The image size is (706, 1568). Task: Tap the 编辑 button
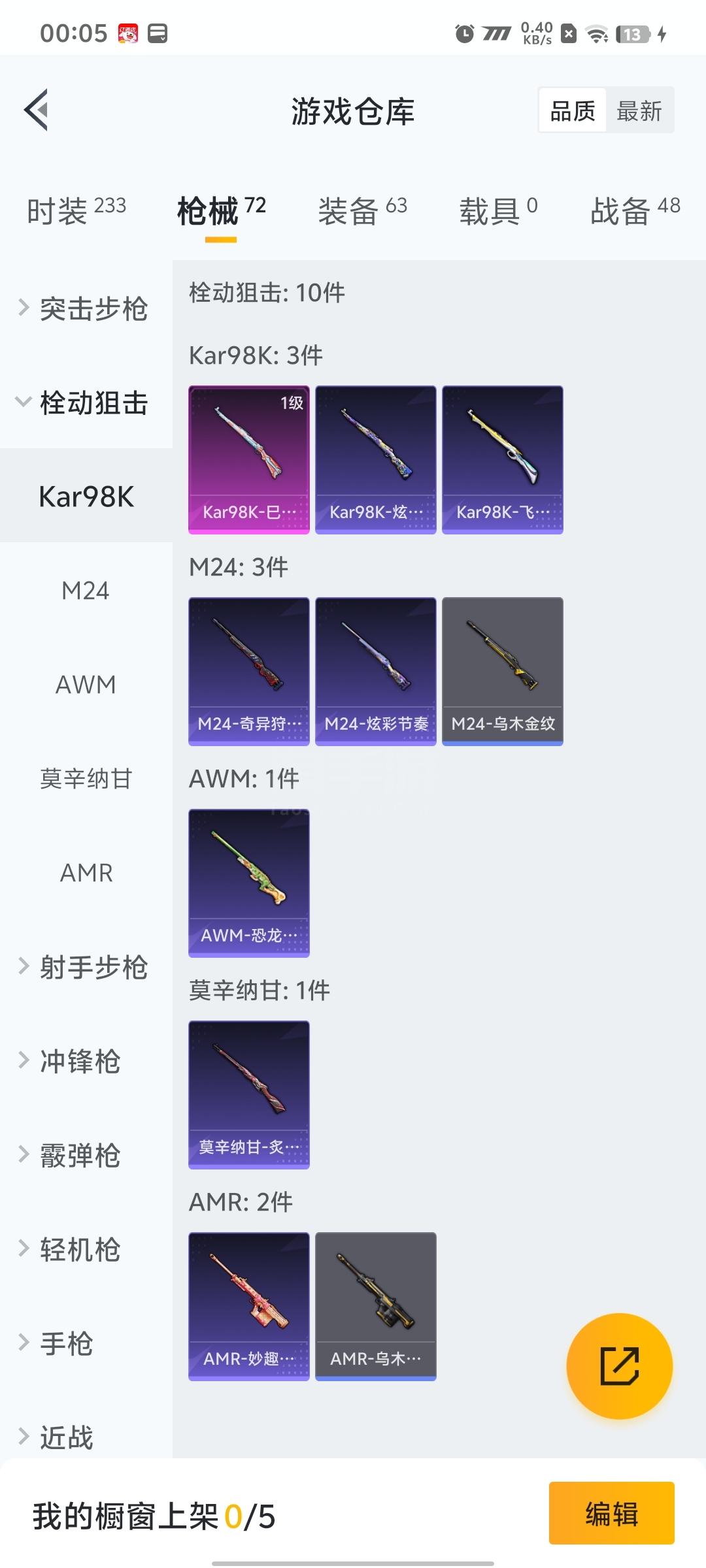[611, 1513]
